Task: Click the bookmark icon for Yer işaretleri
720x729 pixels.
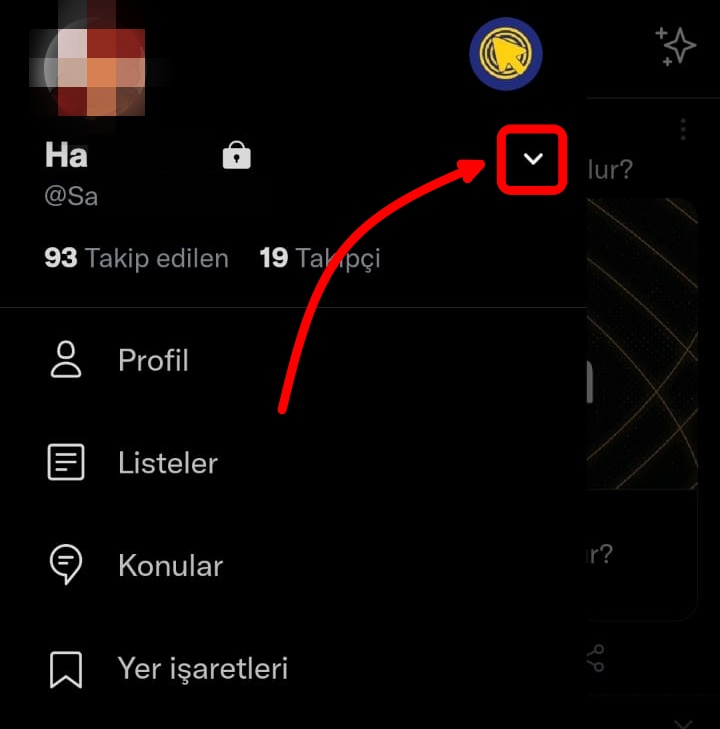Action: 66,669
